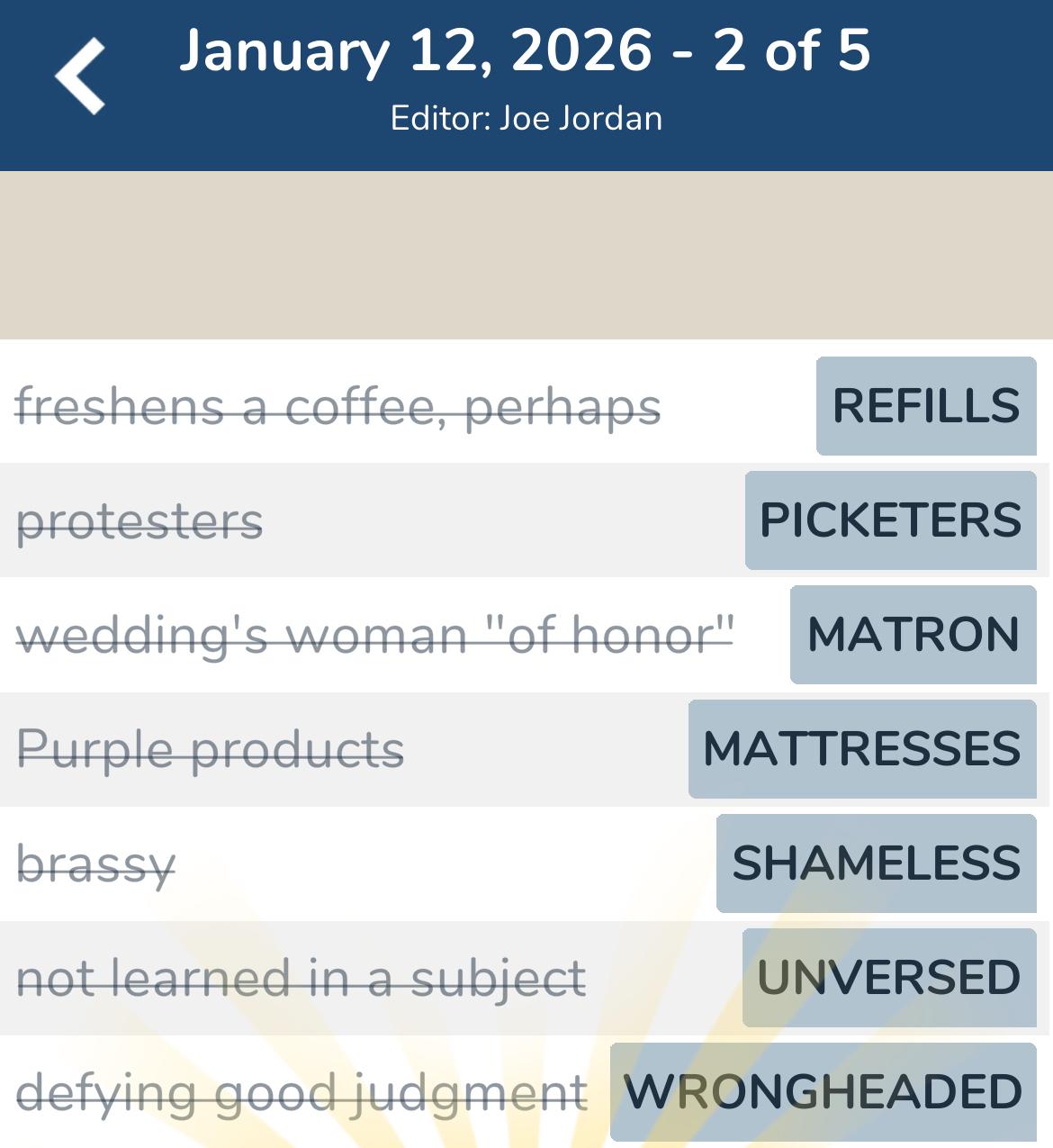1053x1148 pixels.
Task: Select the PICKETERS answer tile
Action: coord(889,520)
